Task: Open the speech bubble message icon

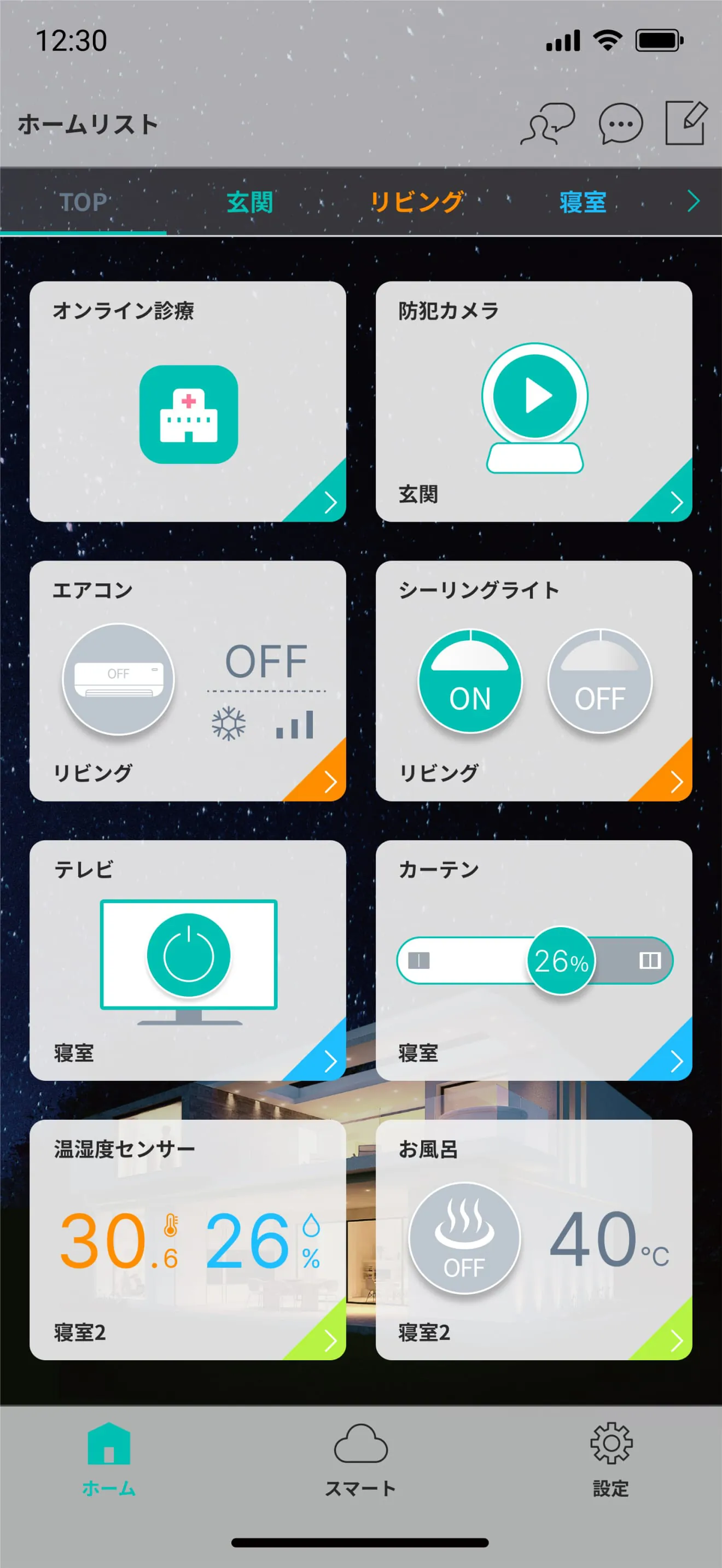Action: pyautogui.click(x=620, y=123)
